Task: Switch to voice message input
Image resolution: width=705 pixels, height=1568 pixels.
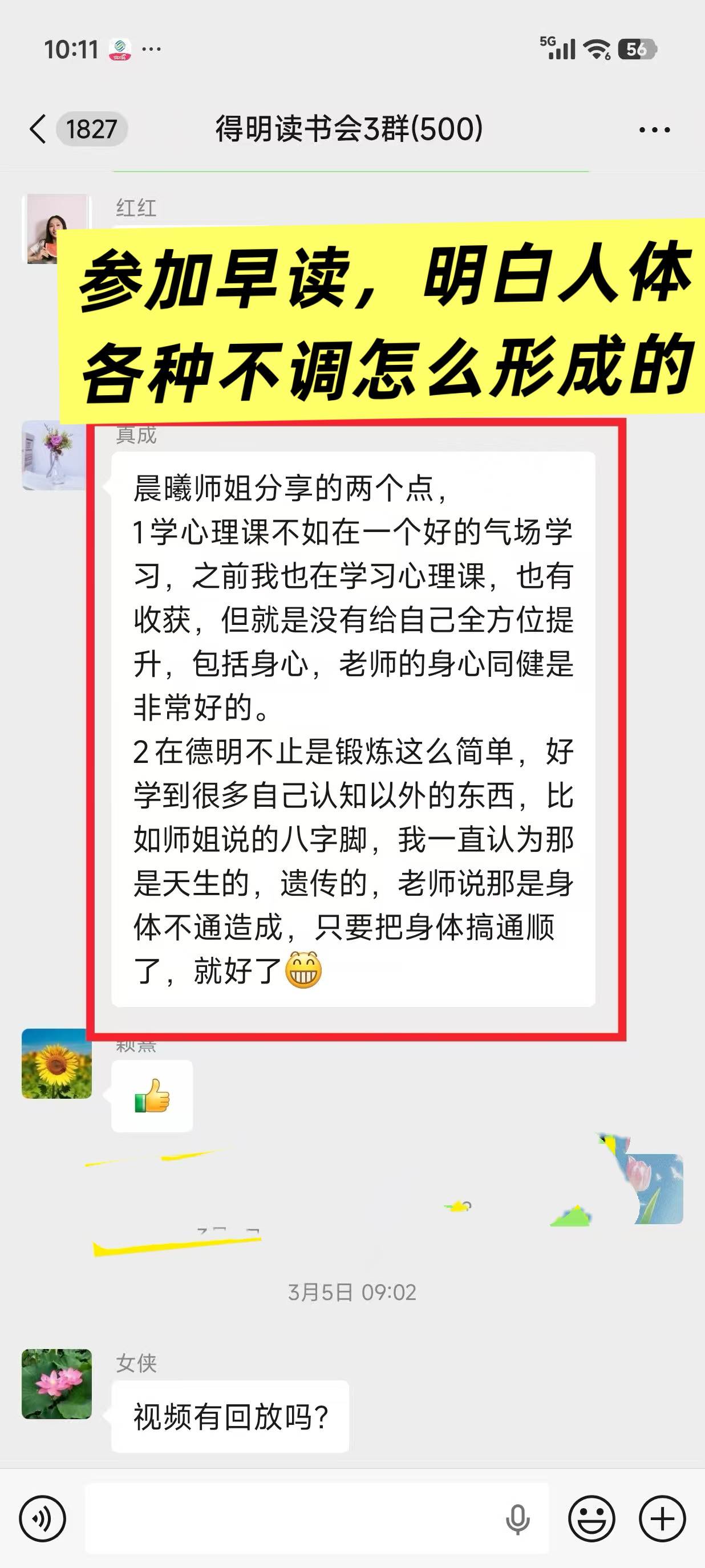Action: pos(42,1519)
